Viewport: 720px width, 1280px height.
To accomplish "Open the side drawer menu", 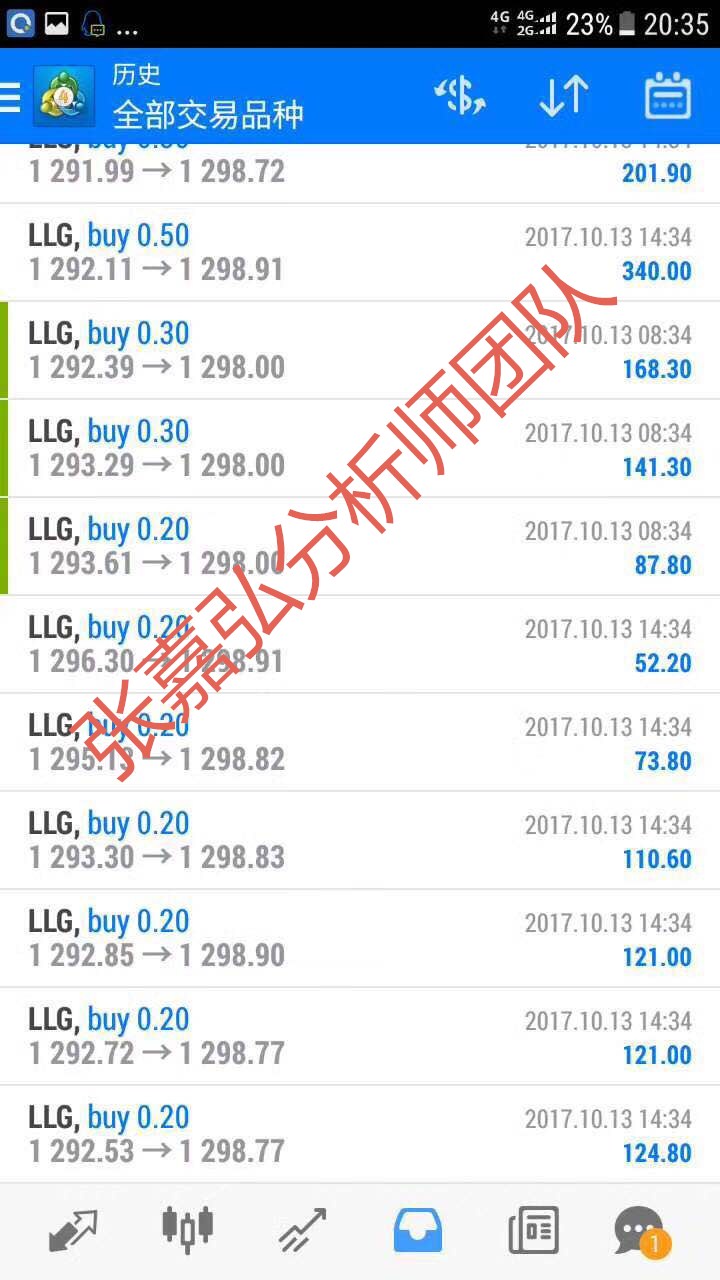I will pos(12,97).
